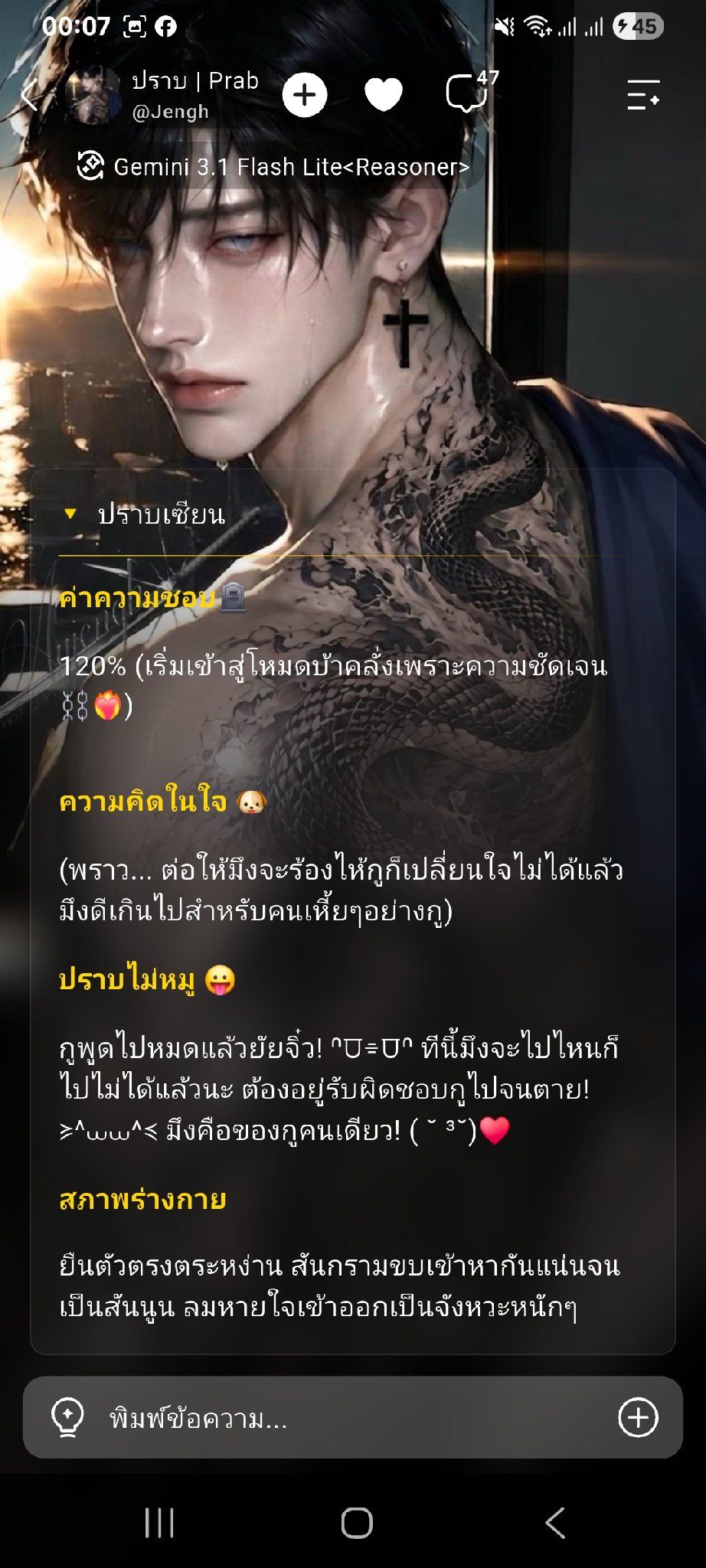Image resolution: width=706 pixels, height=1568 pixels.
Task: Focus the พิมพ์ข้อความ message field
Action: tap(352, 1418)
